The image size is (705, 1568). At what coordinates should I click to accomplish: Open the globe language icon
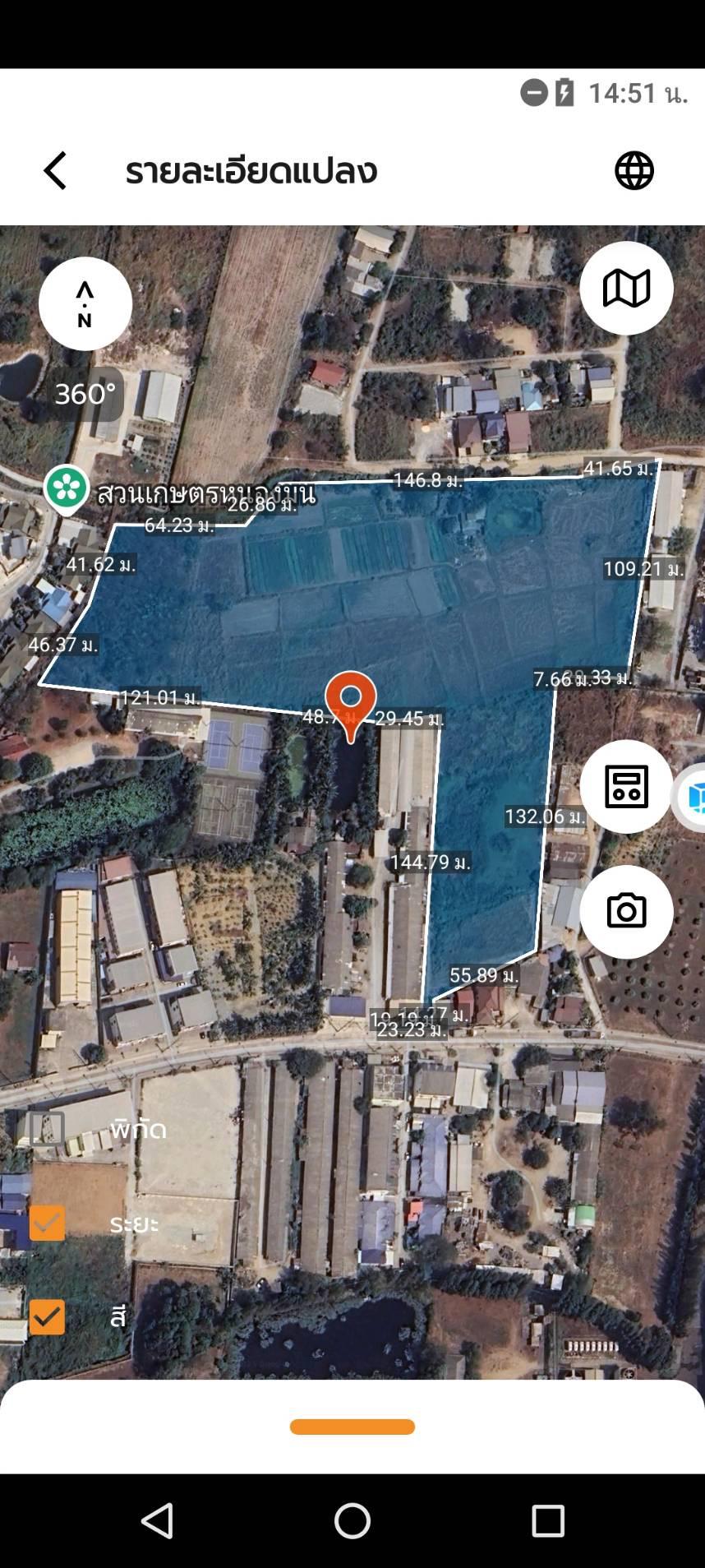(634, 171)
